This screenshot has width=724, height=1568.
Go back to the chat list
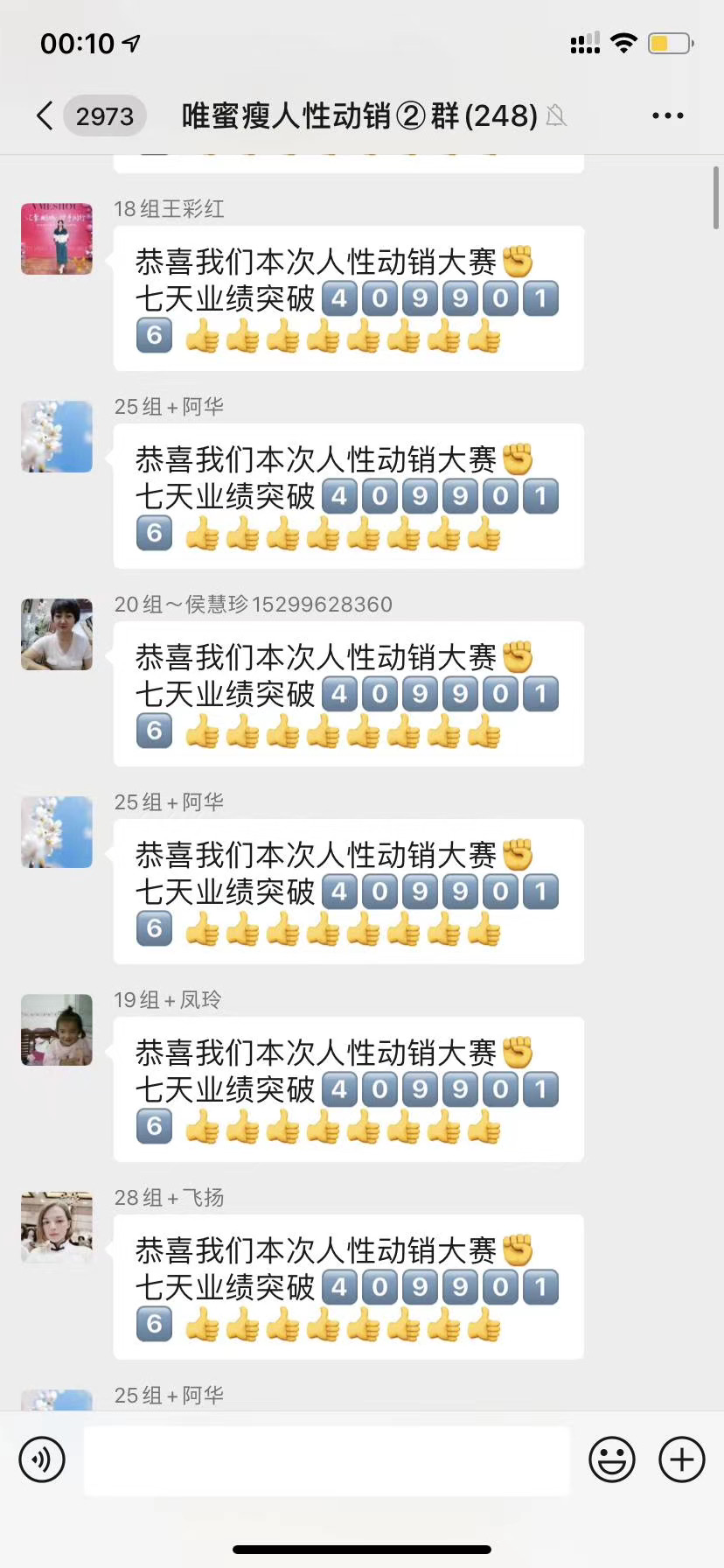[x=45, y=115]
